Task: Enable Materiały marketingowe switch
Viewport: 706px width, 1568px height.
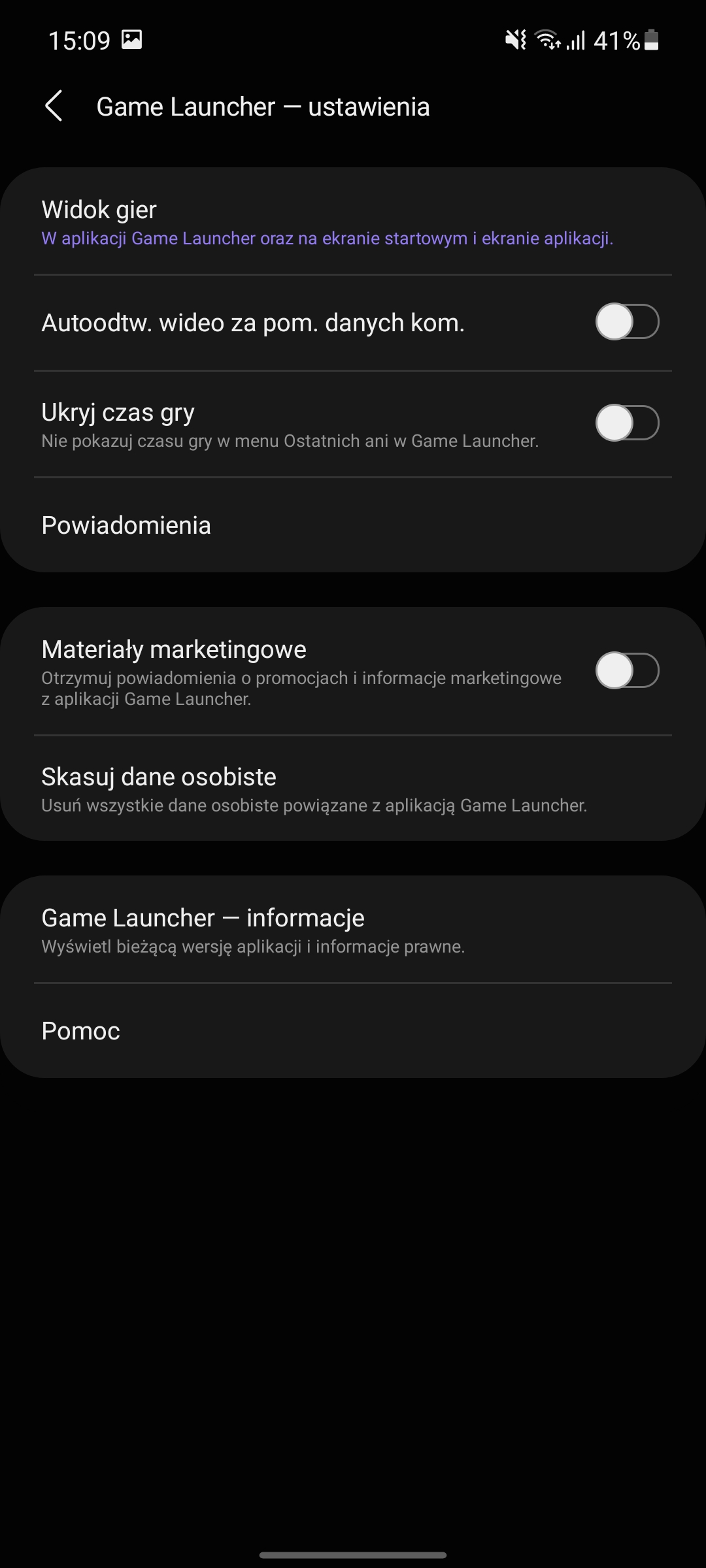Action: click(x=626, y=671)
